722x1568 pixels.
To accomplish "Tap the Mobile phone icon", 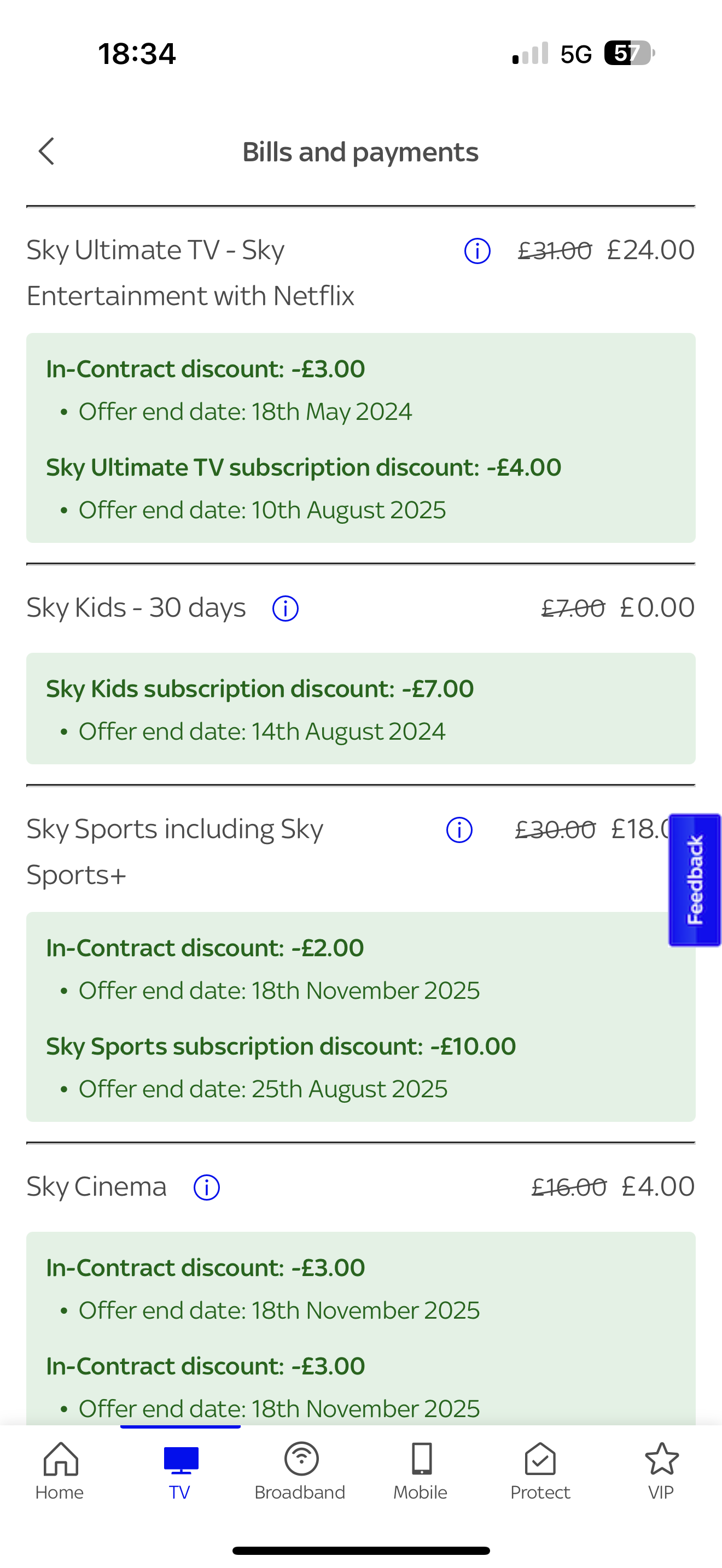I will (421, 1458).
